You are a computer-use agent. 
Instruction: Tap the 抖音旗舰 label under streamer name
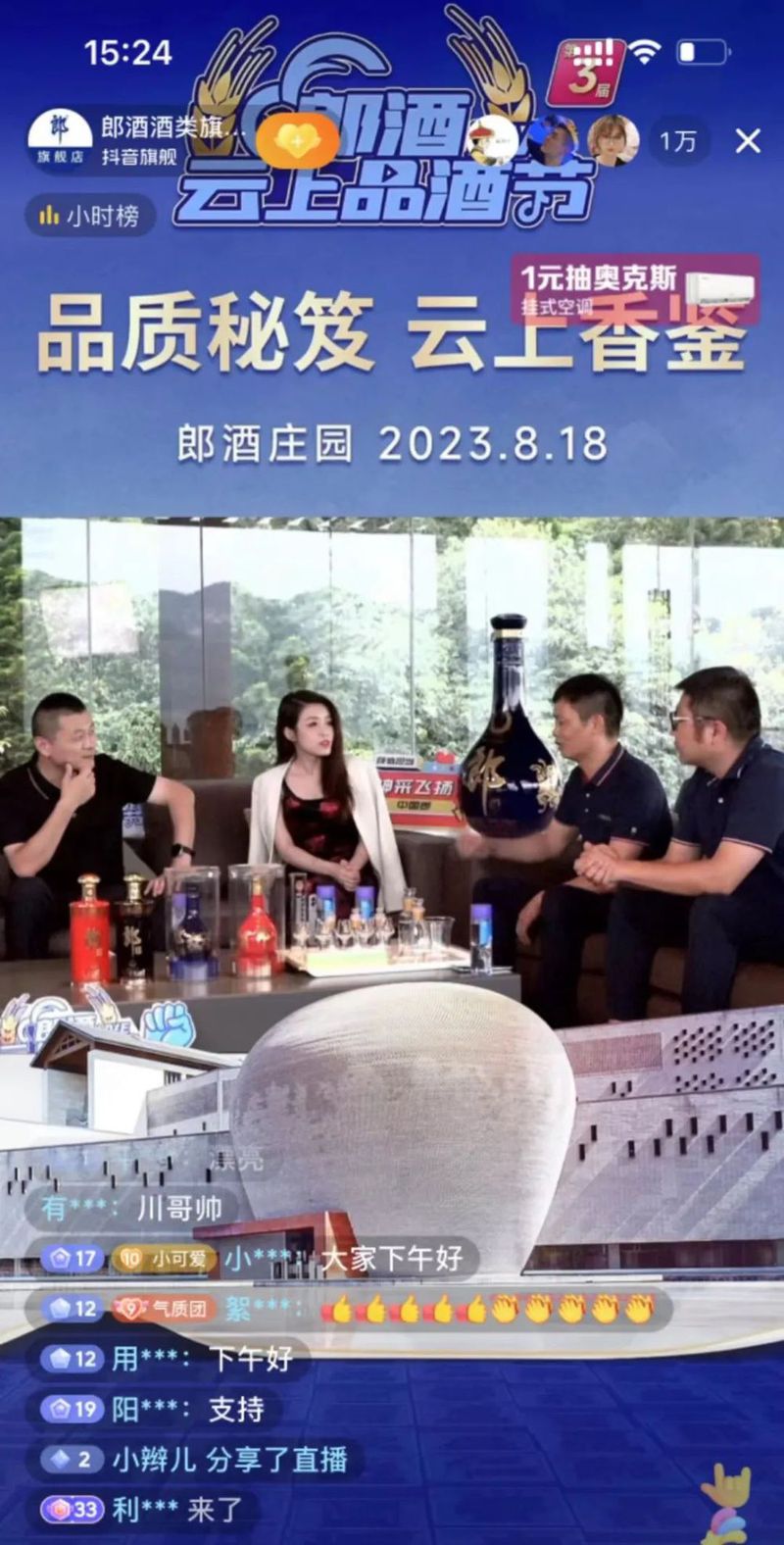140,155
